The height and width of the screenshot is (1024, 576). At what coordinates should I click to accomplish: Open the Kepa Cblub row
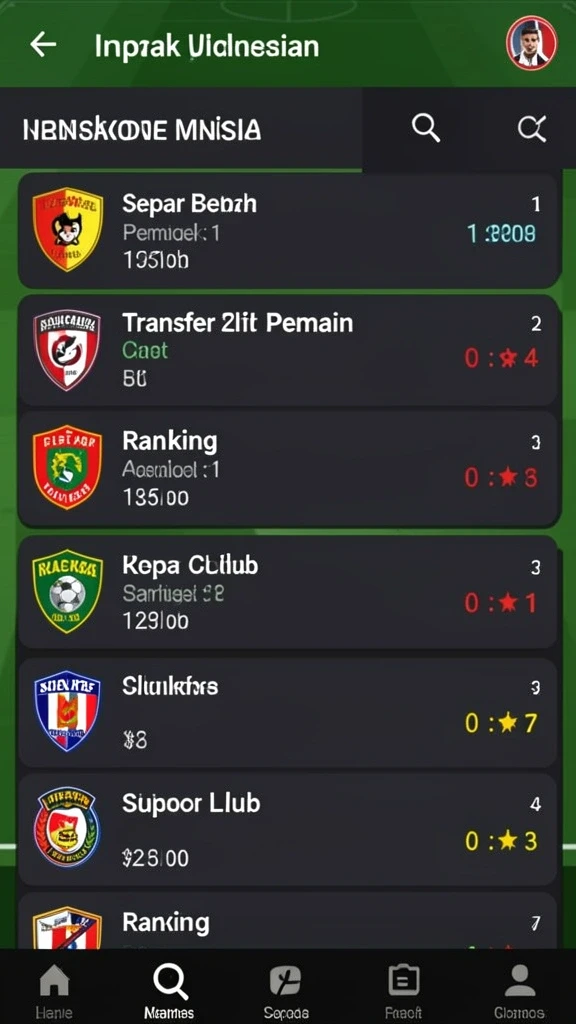click(288, 592)
